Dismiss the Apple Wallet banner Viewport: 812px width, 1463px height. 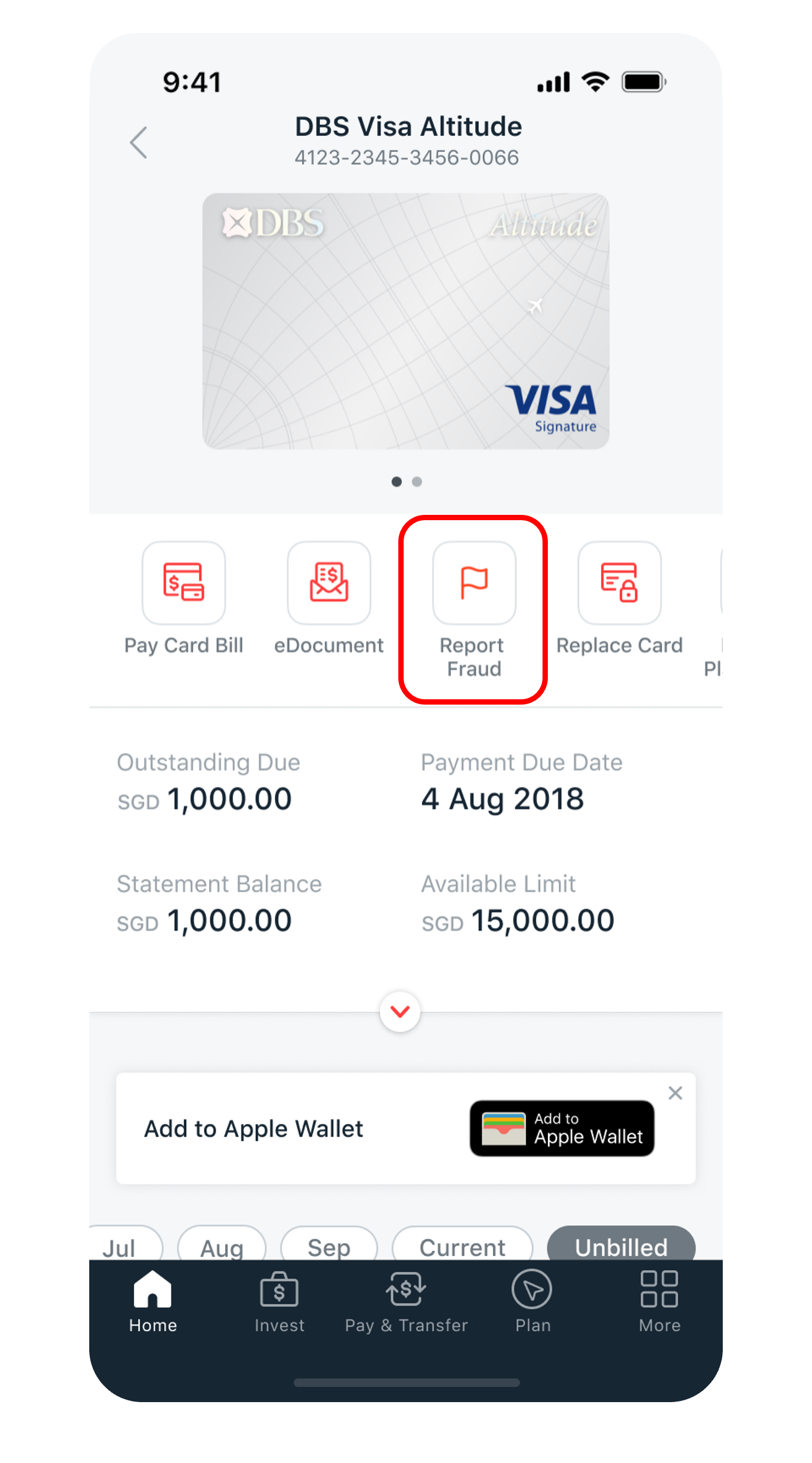(675, 1093)
